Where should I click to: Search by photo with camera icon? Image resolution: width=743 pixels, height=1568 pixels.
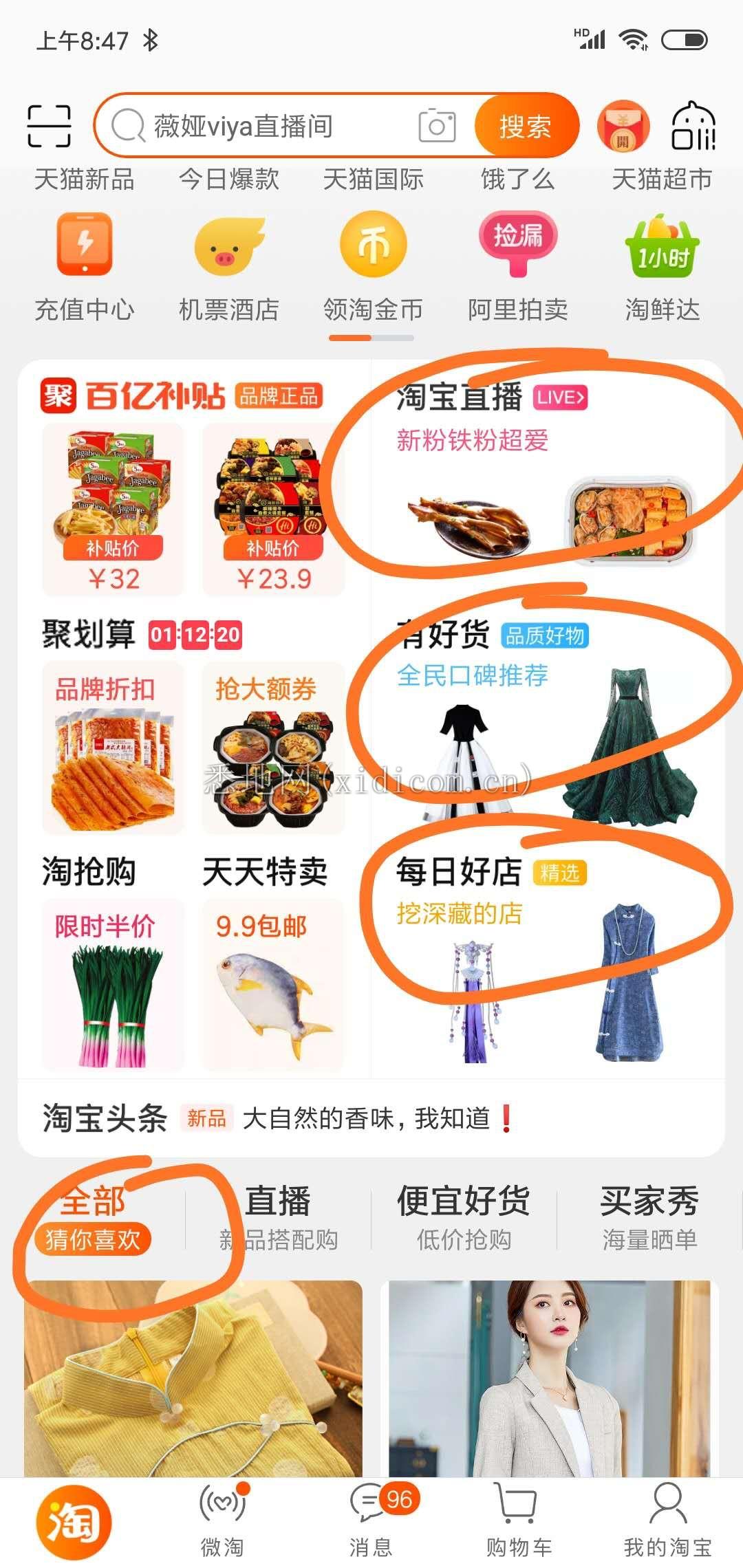[x=437, y=126]
